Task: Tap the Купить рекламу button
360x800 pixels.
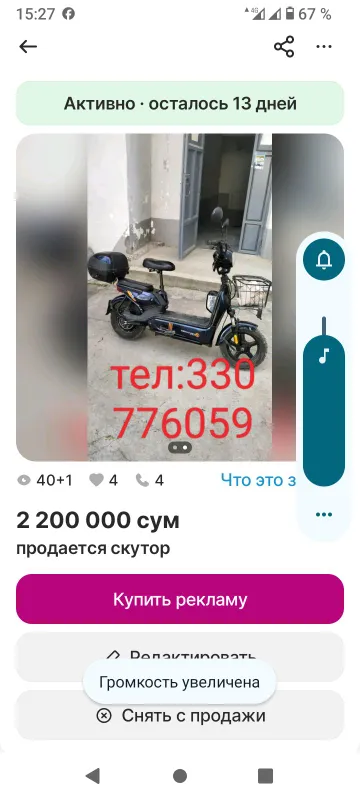Action: 180,599
